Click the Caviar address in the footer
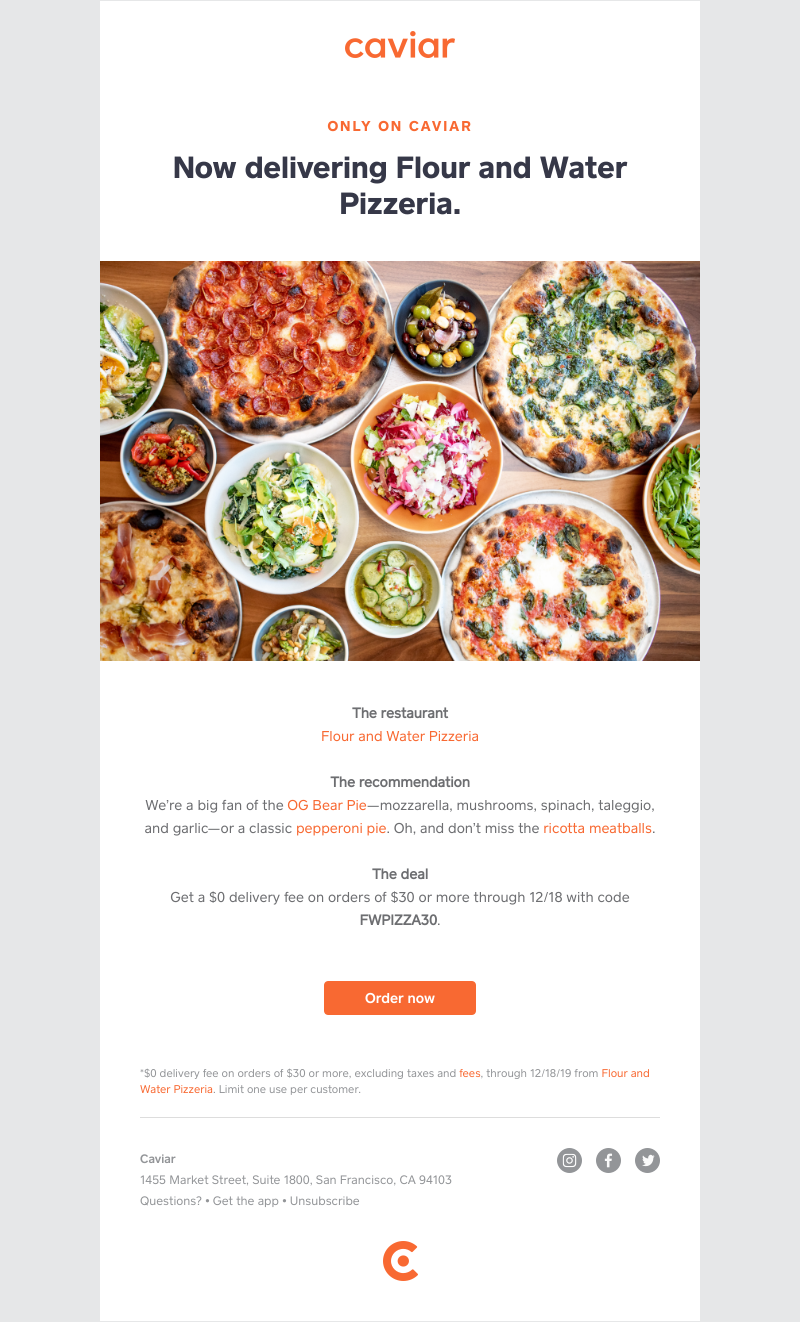The width and height of the screenshot is (800, 1340). pyautogui.click(x=295, y=1179)
